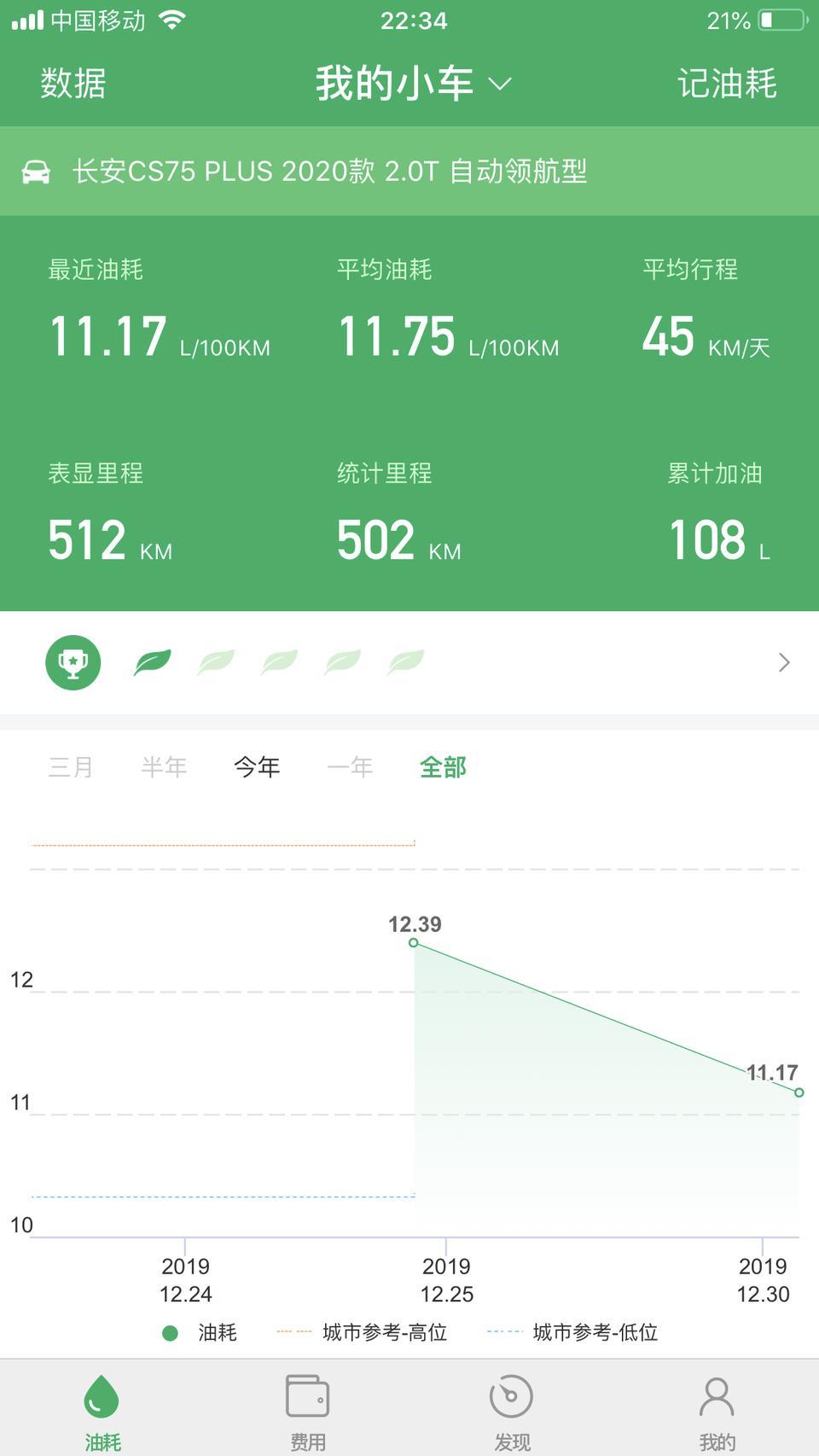
Task: Switch chart to 一年
Action: click(x=350, y=766)
